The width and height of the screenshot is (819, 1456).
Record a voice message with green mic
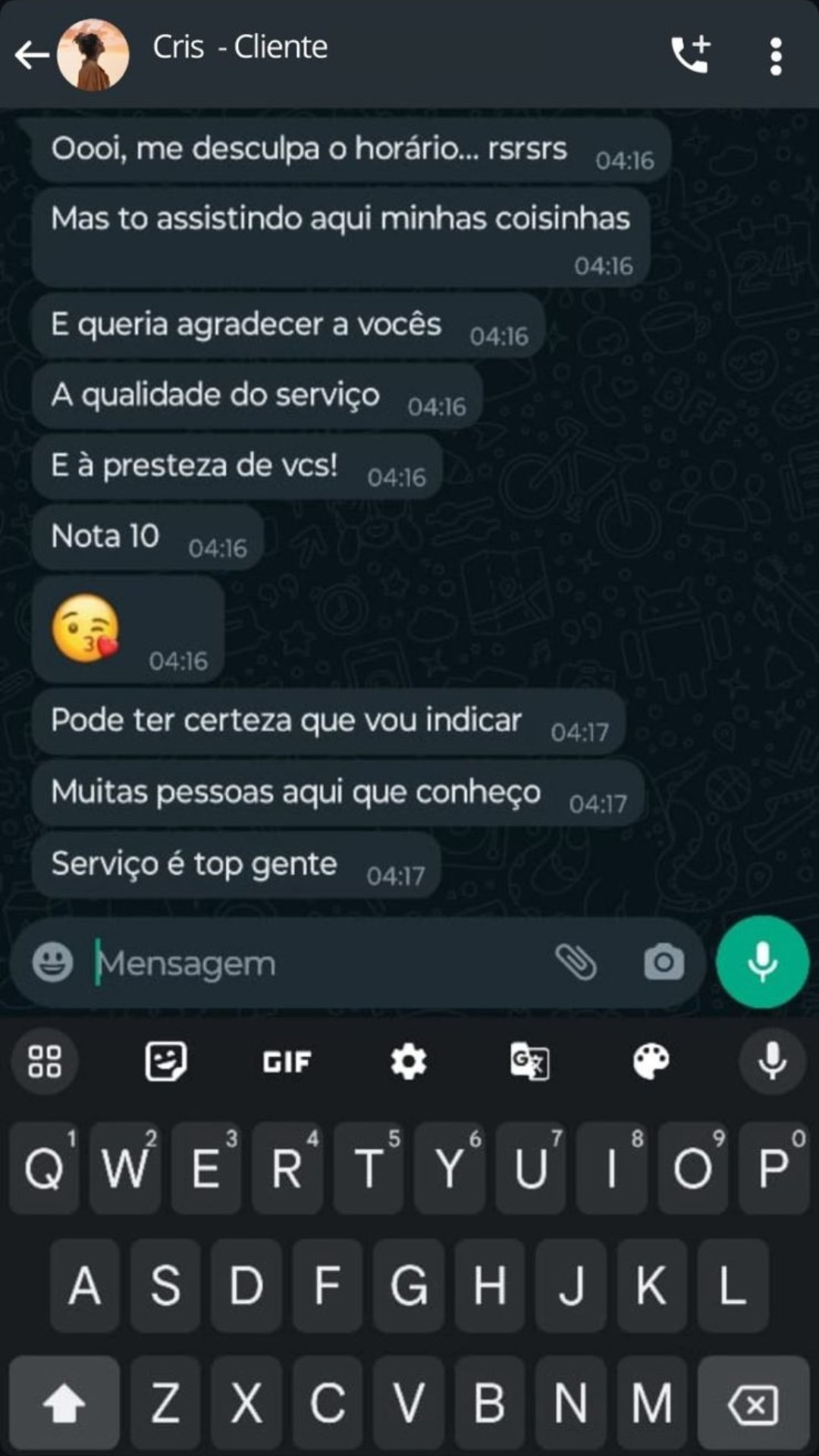(x=762, y=962)
